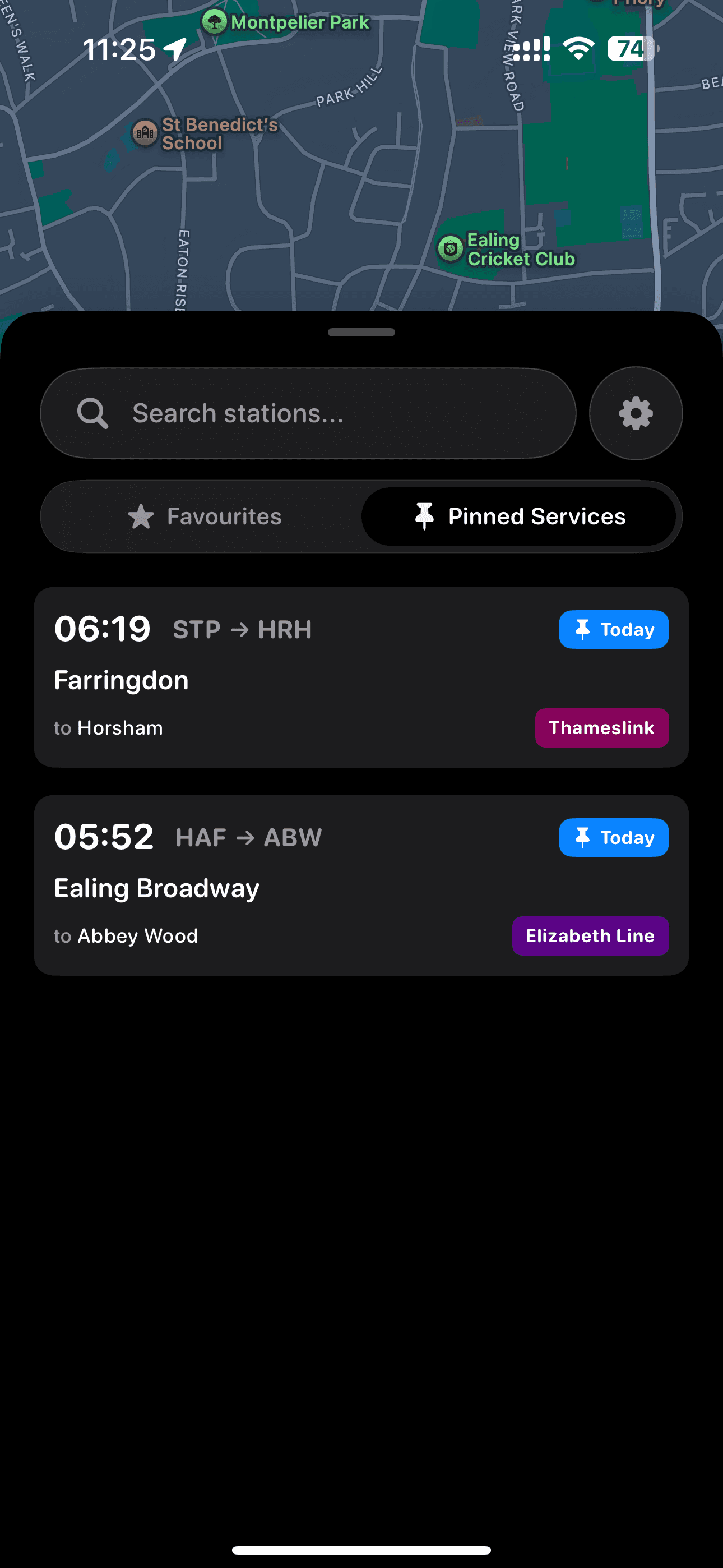
Task: Click the search magnifier icon
Action: [92, 413]
